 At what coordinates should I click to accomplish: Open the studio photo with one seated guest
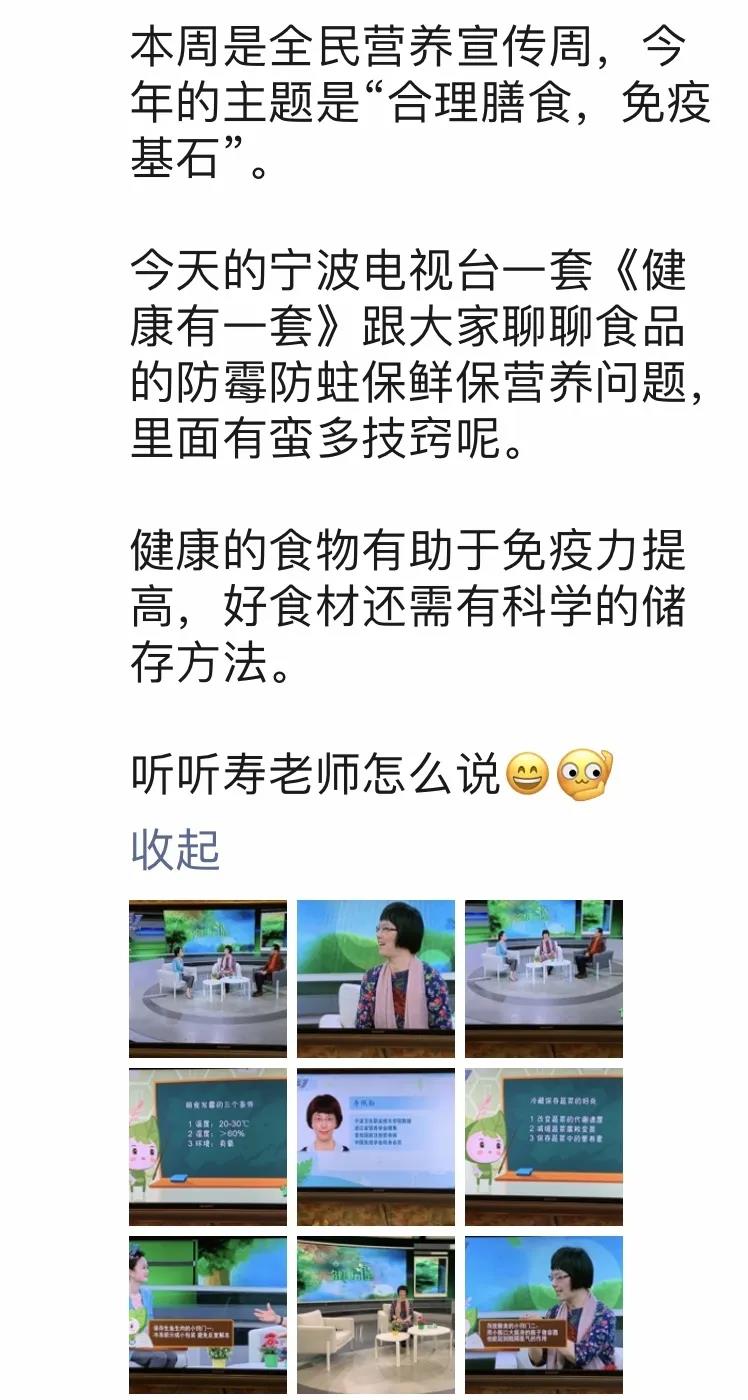376,1315
